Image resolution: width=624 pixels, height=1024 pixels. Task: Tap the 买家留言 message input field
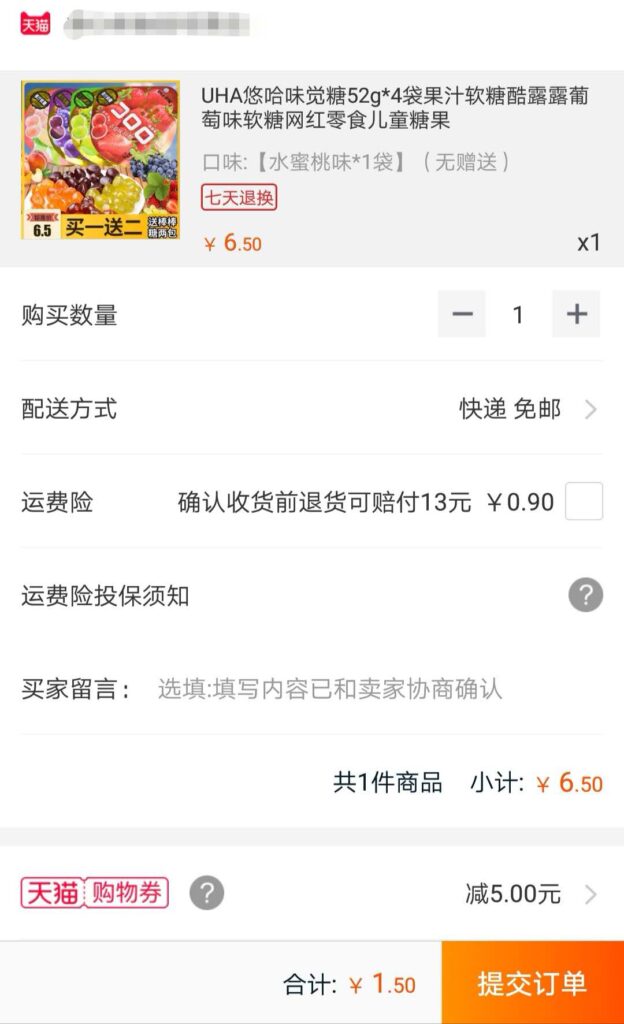(x=379, y=689)
